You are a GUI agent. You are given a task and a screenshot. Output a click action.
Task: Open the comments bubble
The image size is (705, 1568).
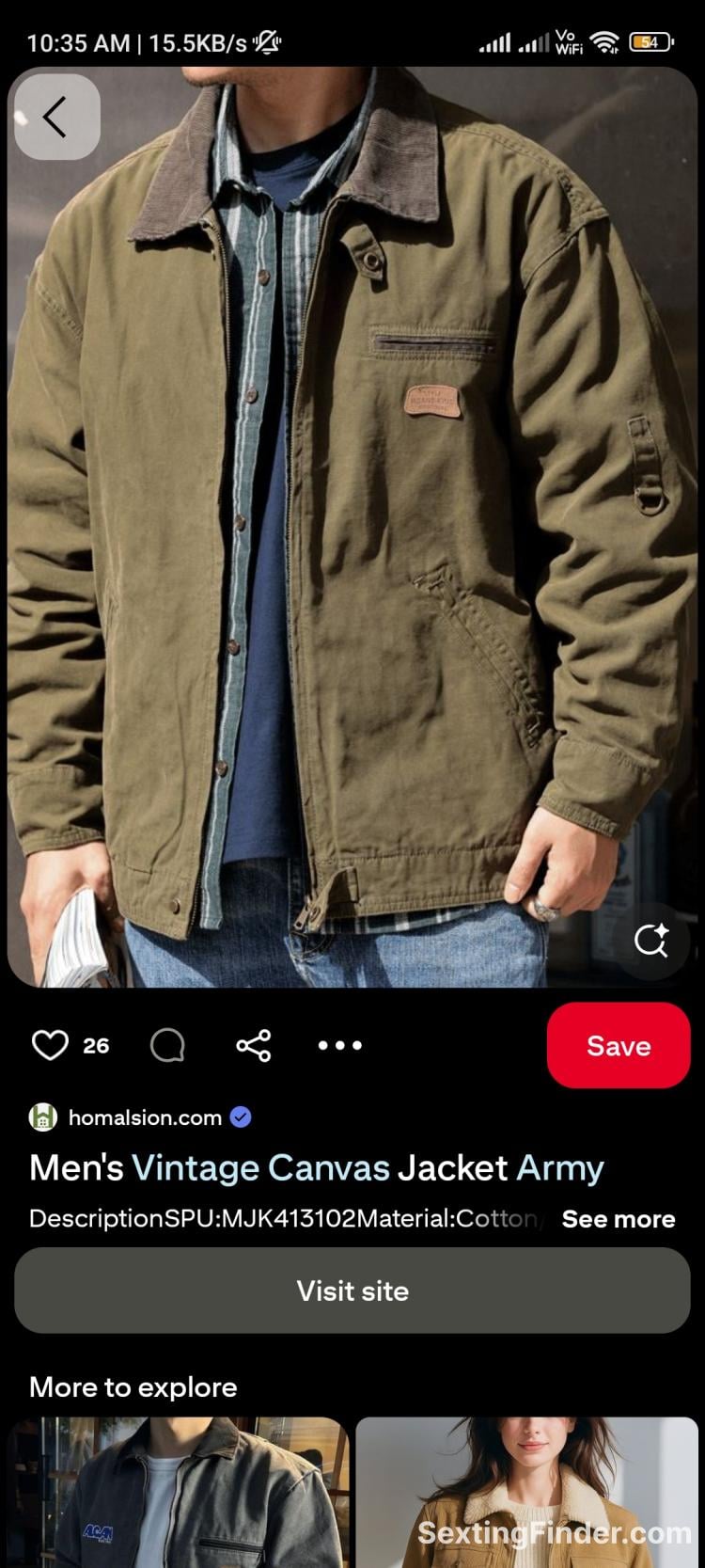[x=167, y=1045]
